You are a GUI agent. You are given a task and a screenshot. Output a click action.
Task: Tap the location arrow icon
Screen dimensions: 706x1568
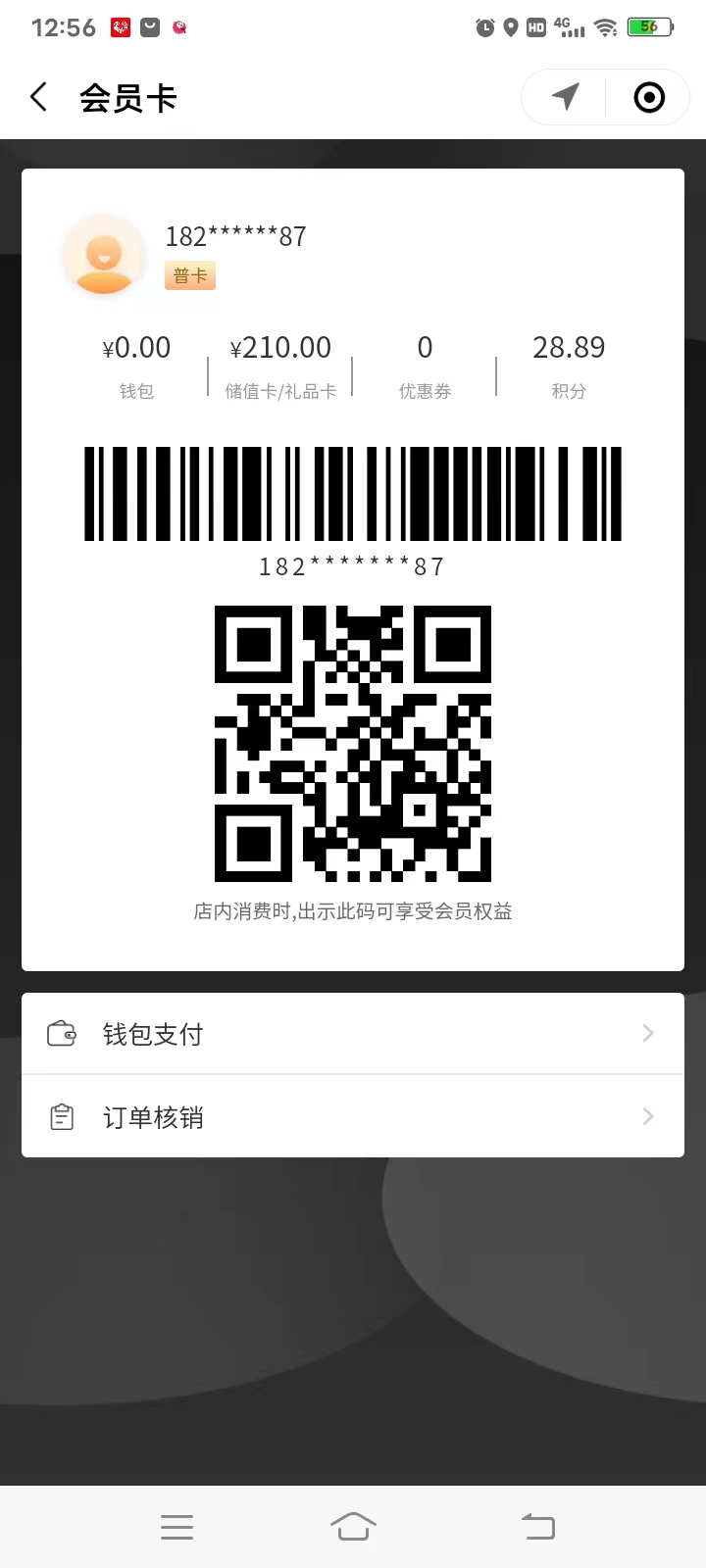tap(565, 97)
